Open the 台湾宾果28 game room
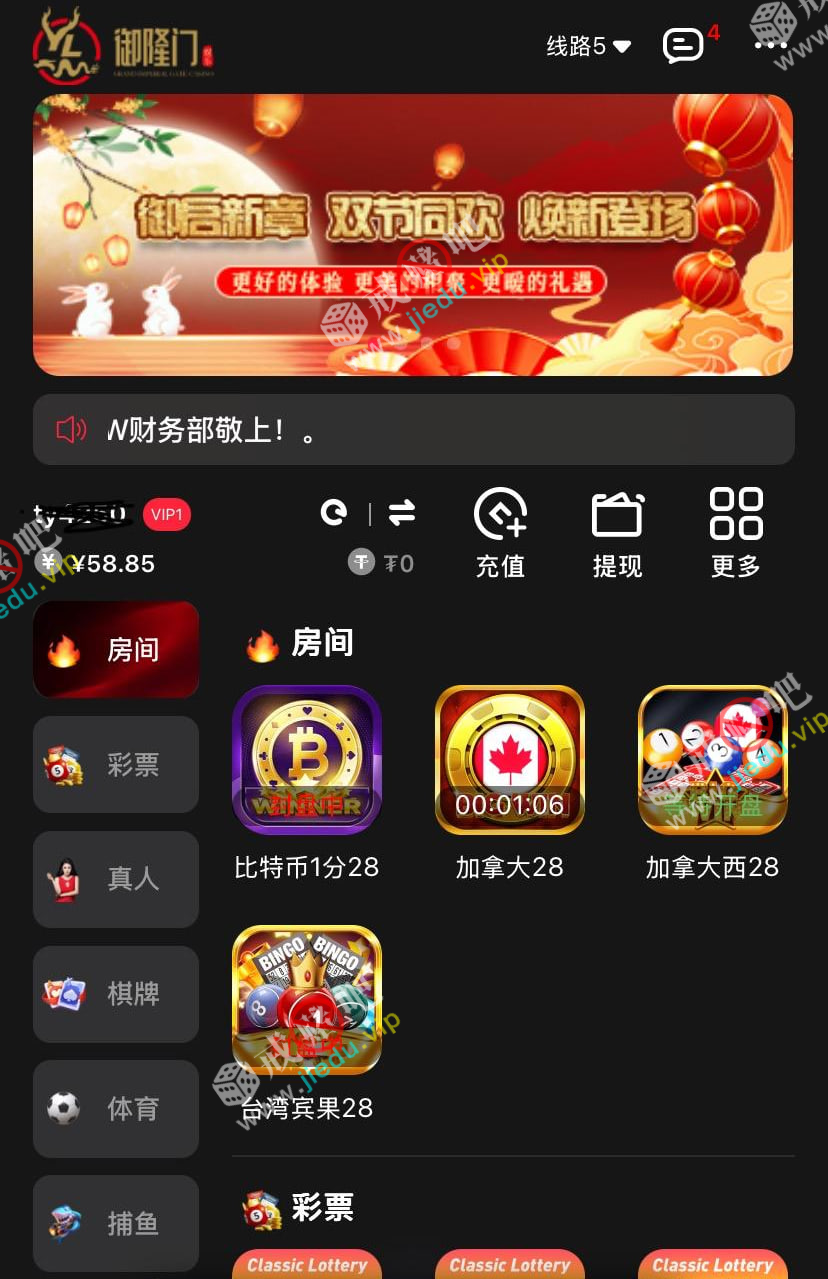 [307, 1000]
